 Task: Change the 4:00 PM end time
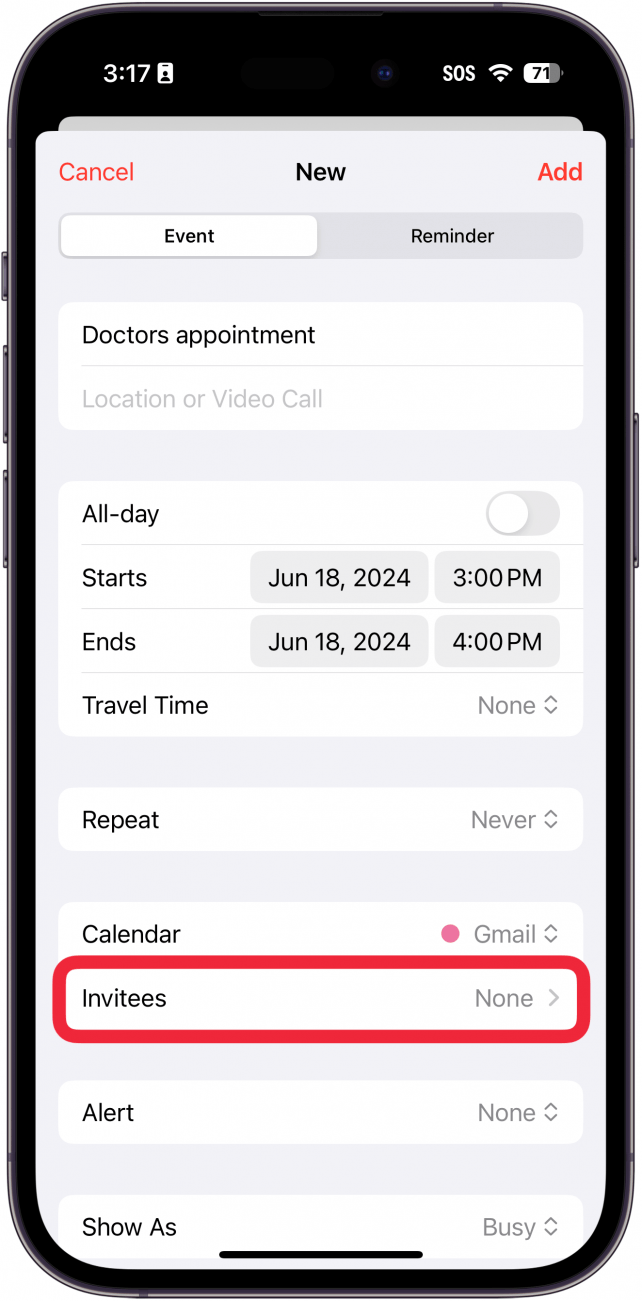click(497, 642)
